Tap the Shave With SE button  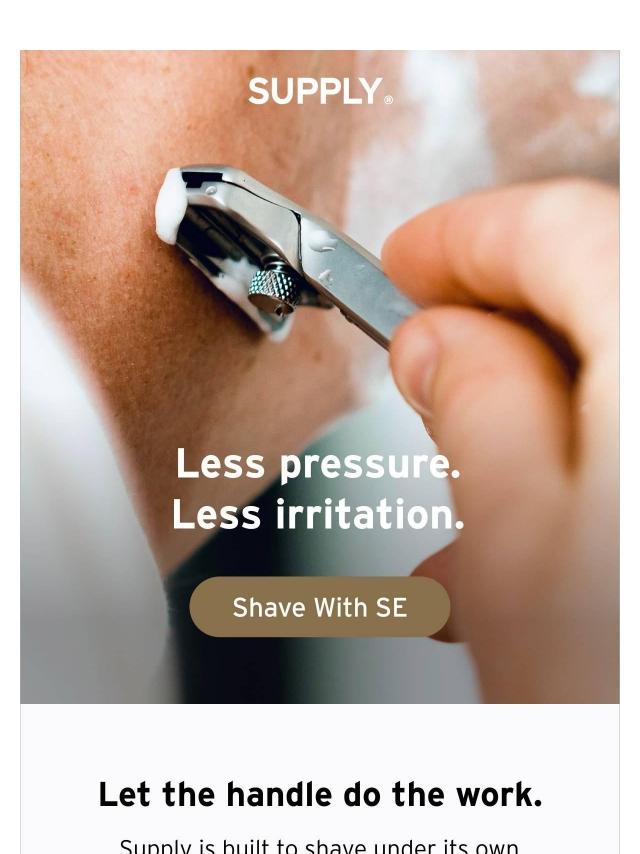point(319,607)
